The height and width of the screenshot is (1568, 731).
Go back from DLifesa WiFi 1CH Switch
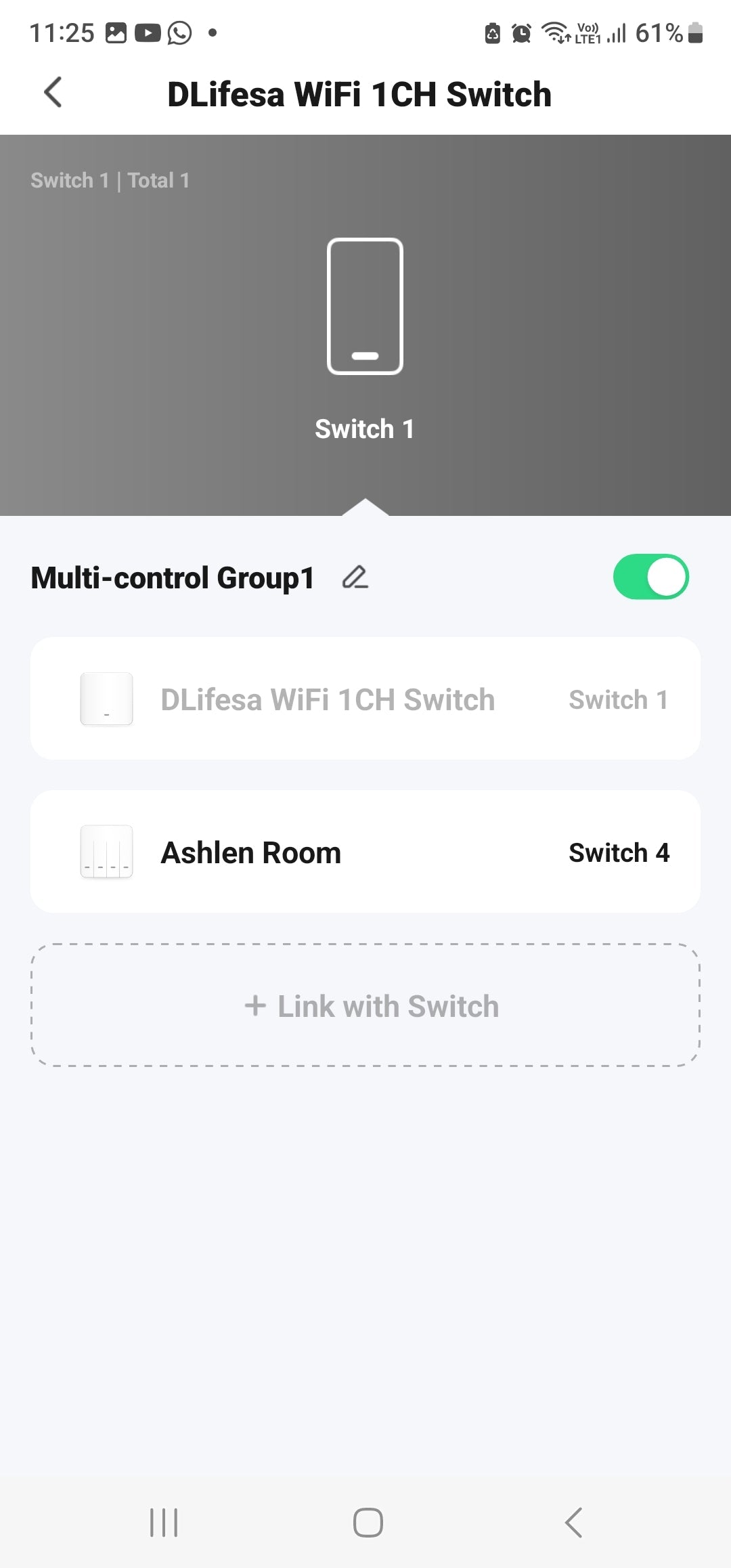53,93
